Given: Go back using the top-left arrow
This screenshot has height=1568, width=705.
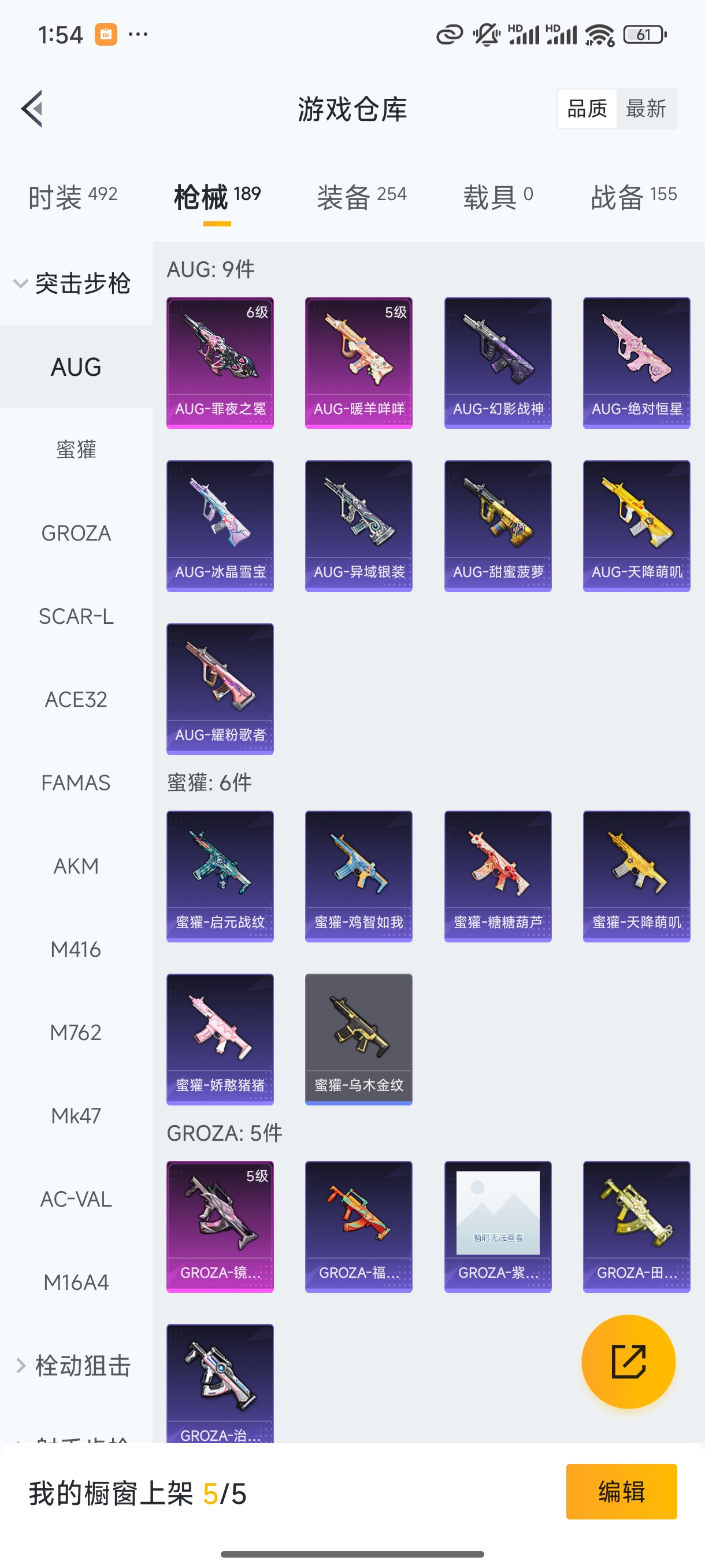Looking at the screenshot, I should click(32, 109).
